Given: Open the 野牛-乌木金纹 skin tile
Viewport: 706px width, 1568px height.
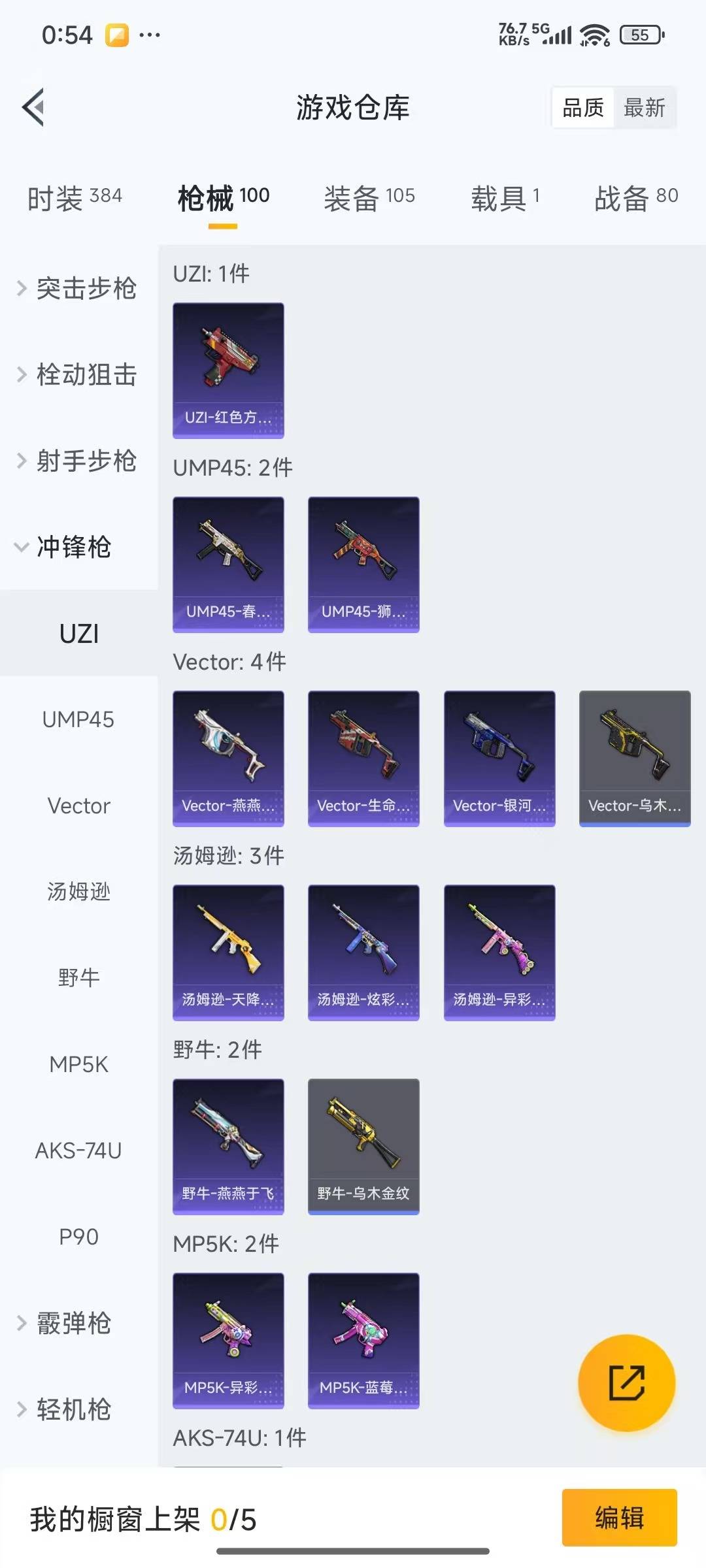Looking at the screenshot, I should click(363, 1146).
